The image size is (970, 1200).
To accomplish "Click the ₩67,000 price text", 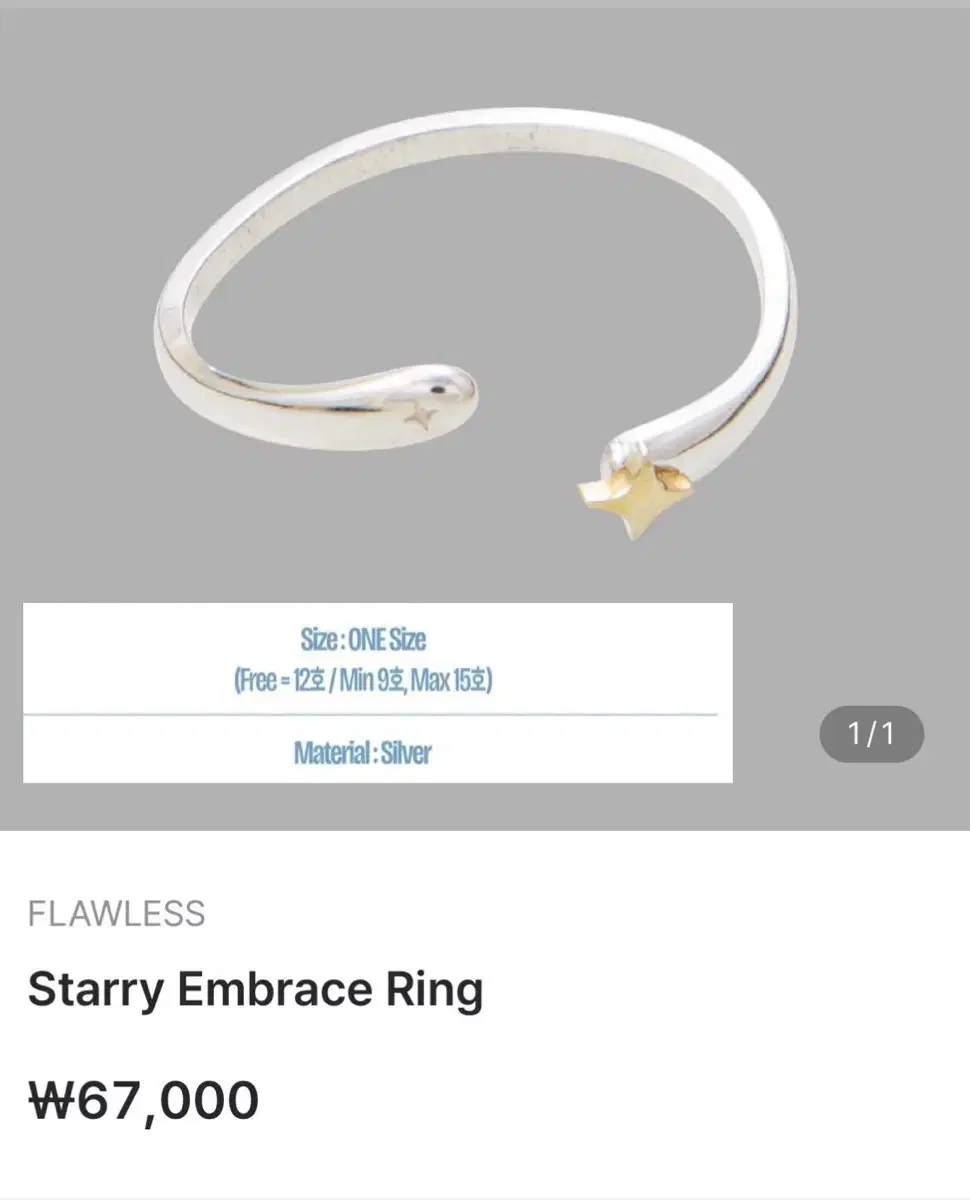I will tap(143, 1097).
